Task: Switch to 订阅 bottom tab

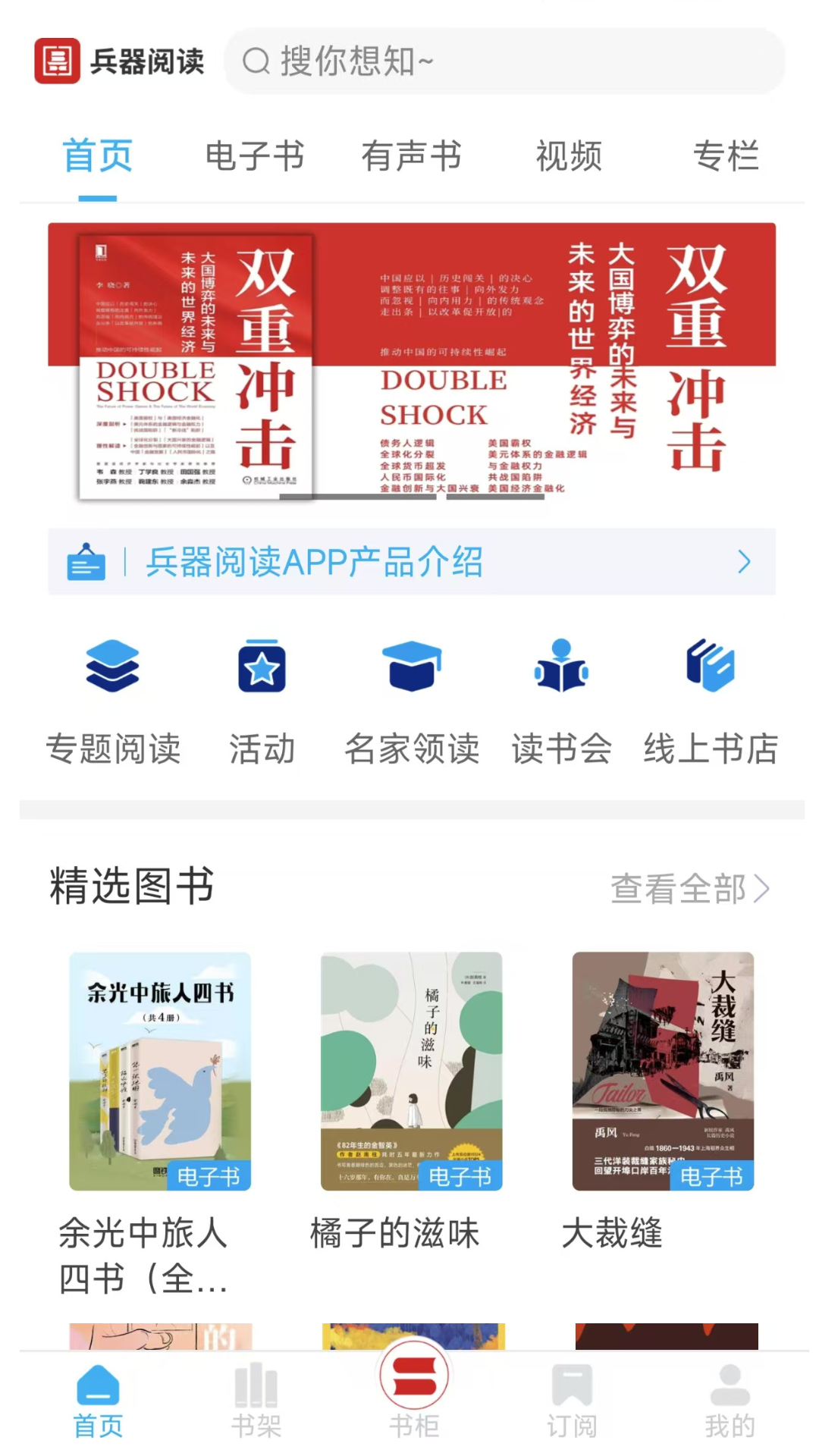Action: (x=572, y=1401)
